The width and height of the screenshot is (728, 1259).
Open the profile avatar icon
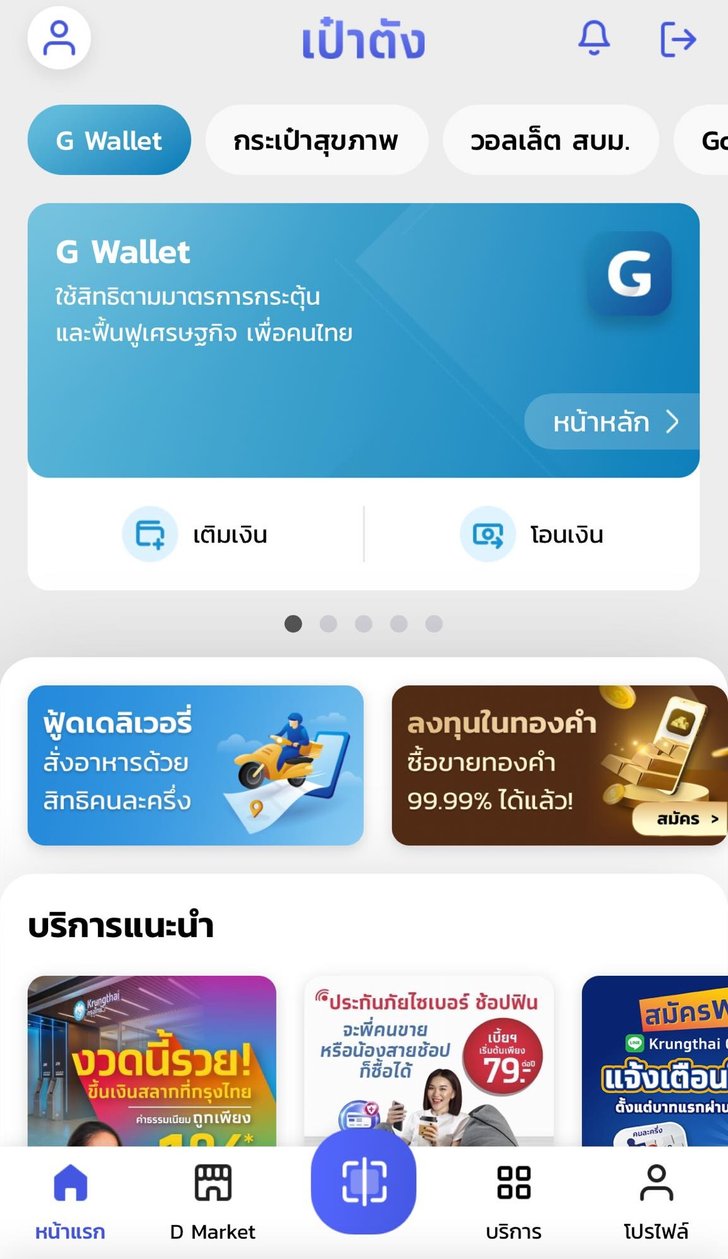[59, 38]
